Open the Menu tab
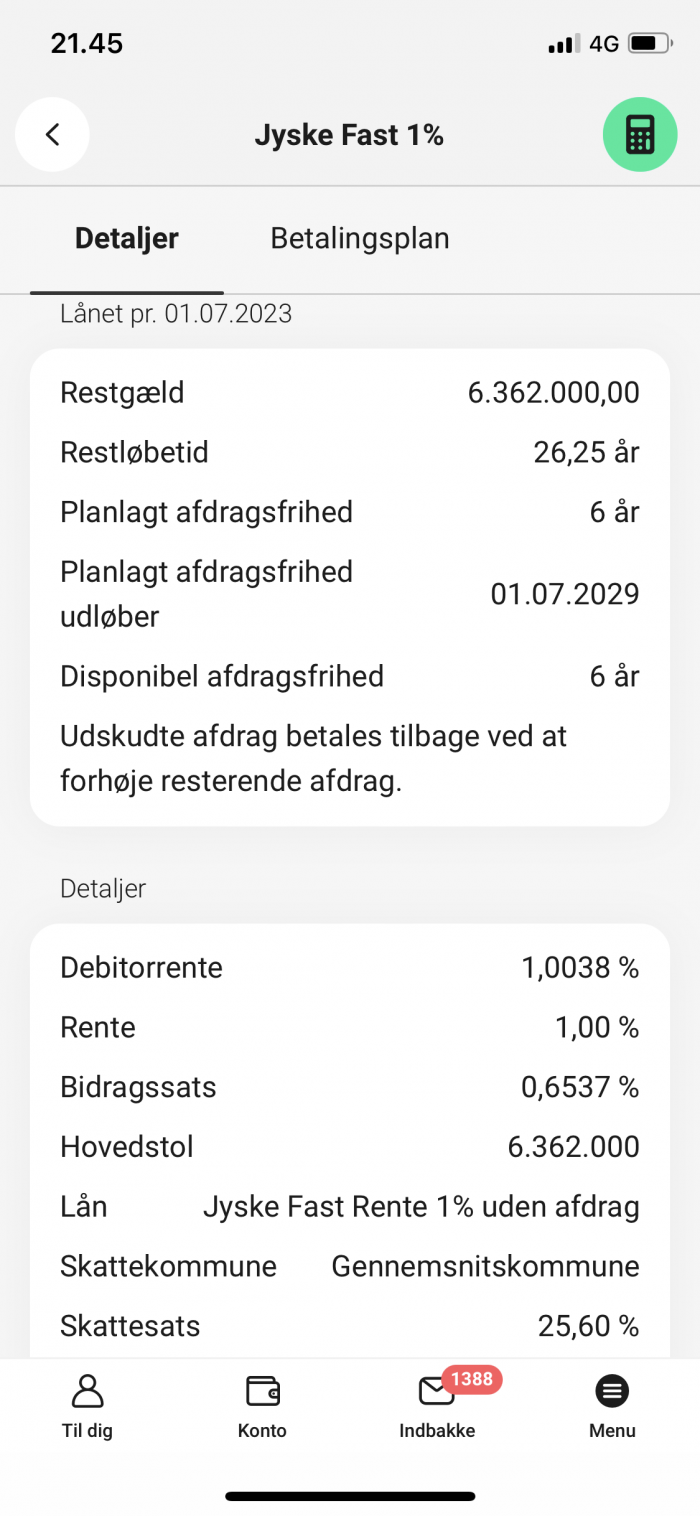The height and width of the screenshot is (1516, 700). coord(612,1406)
